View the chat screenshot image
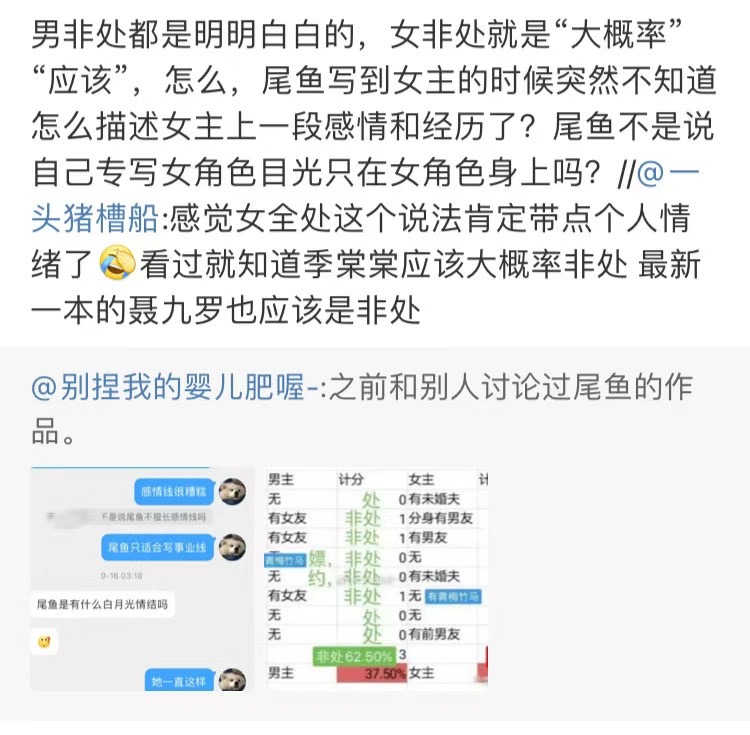750x735 pixels. 140,579
